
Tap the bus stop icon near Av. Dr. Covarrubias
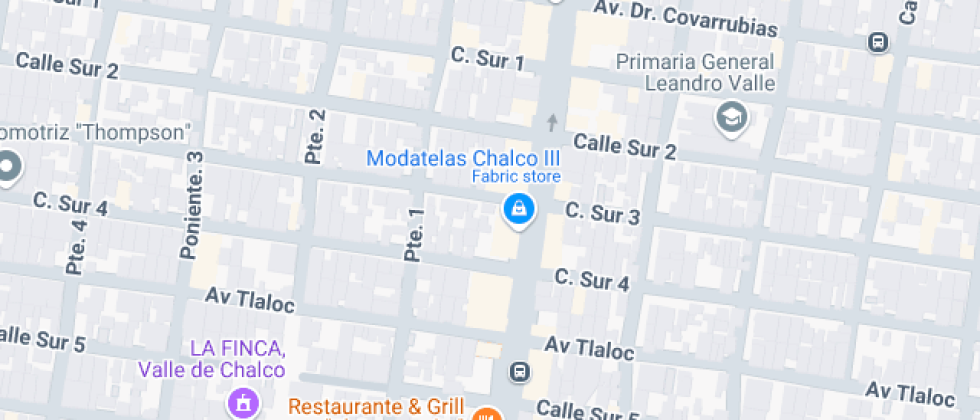pos(877,42)
